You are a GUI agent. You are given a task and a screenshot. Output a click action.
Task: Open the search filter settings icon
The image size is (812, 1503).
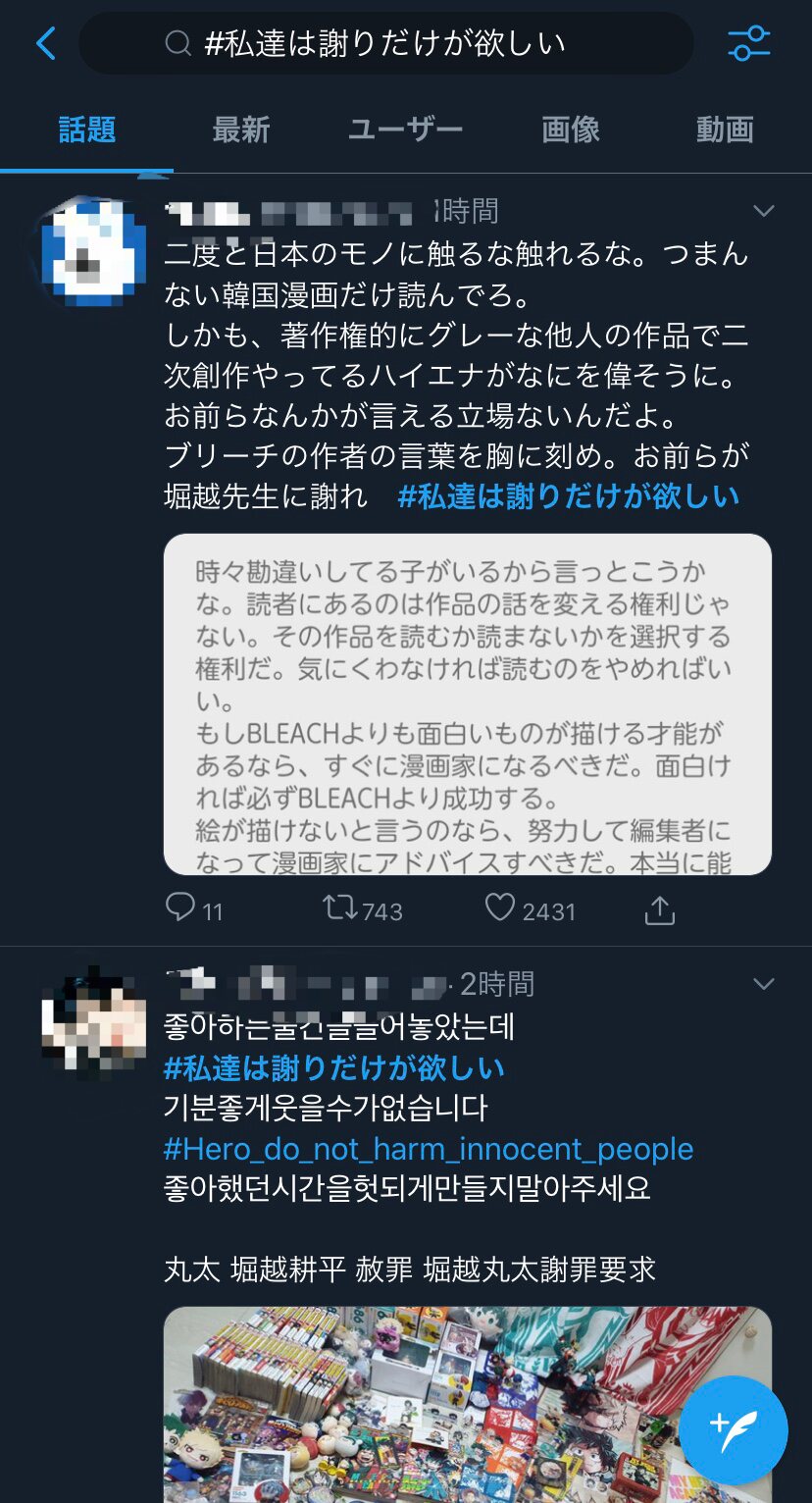point(748,43)
